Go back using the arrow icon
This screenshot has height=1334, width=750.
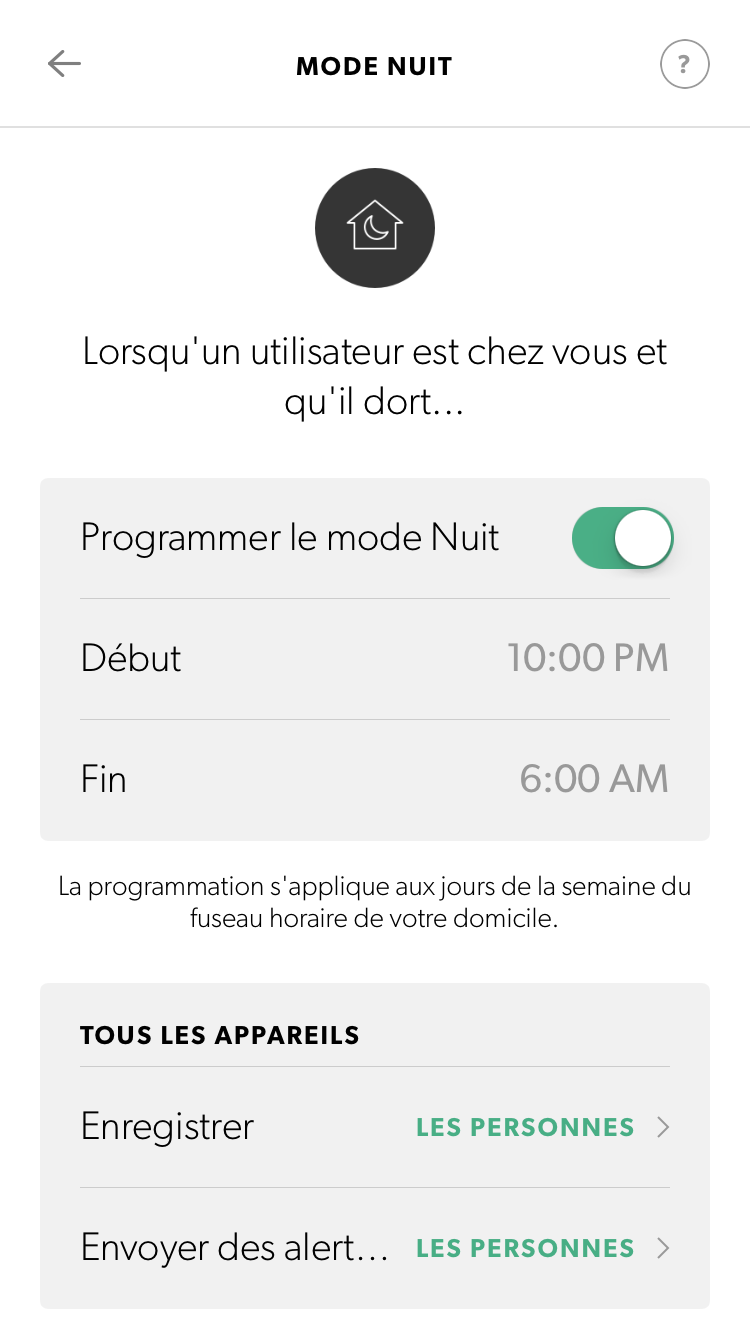pos(64,65)
